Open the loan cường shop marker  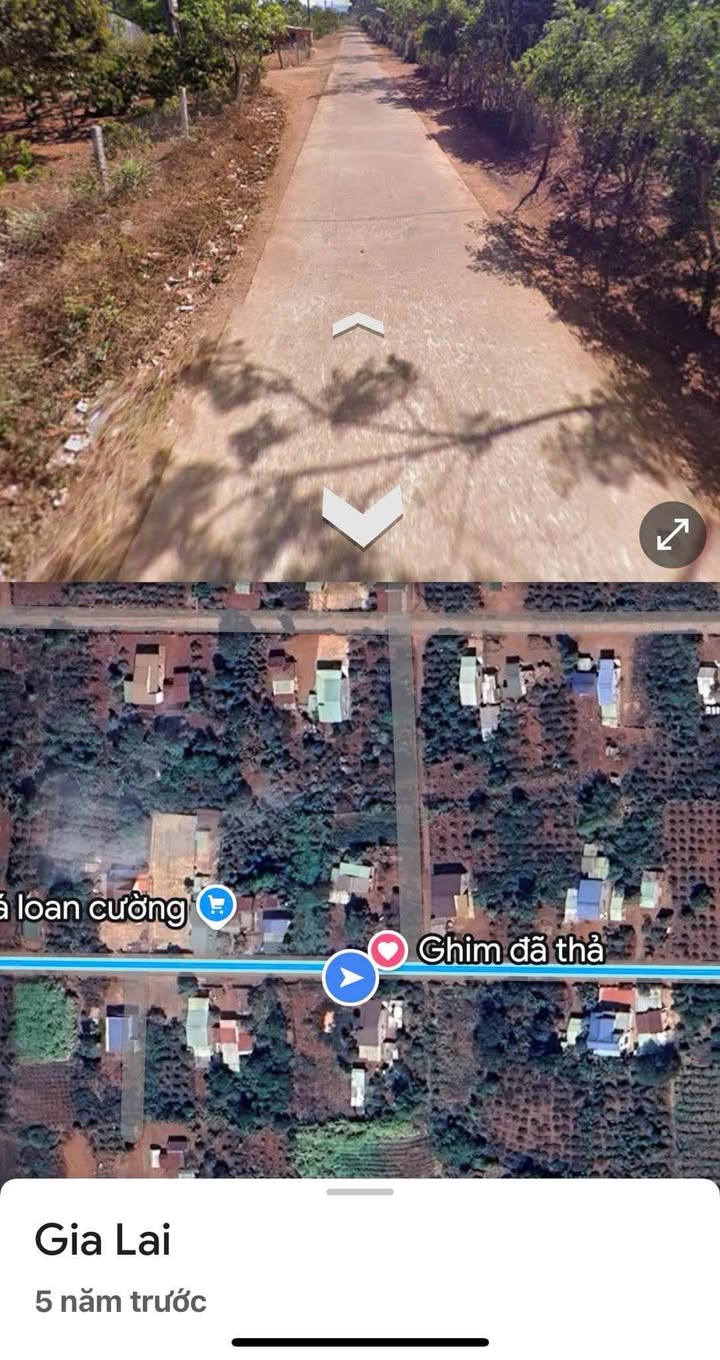216,906
